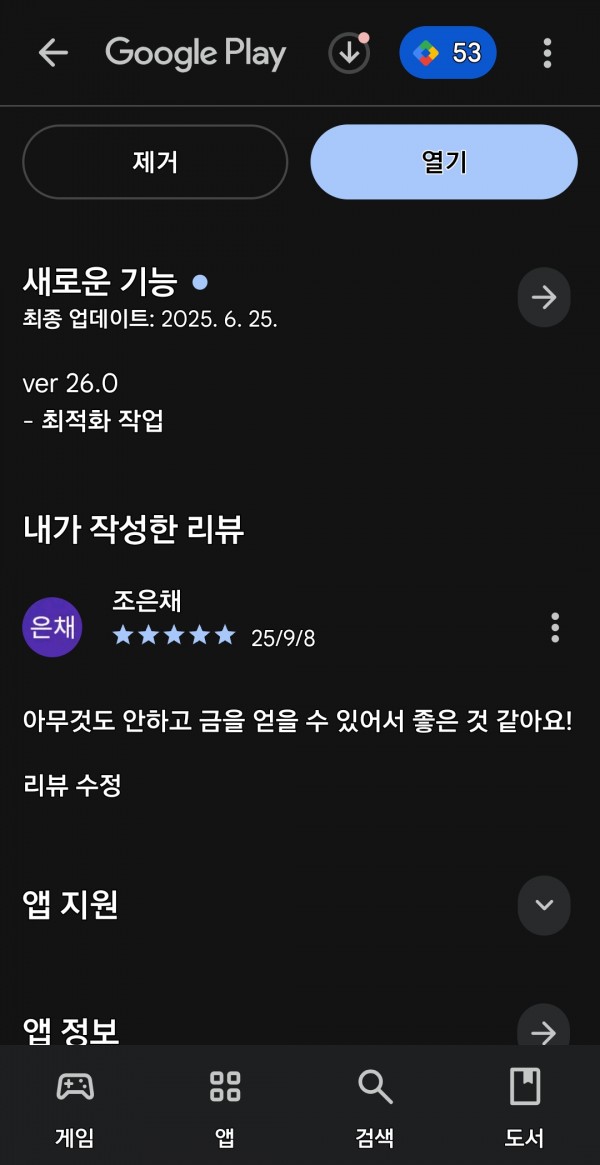Switch to the 도서 tab
The image size is (600, 1165).
pos(525,1107)
